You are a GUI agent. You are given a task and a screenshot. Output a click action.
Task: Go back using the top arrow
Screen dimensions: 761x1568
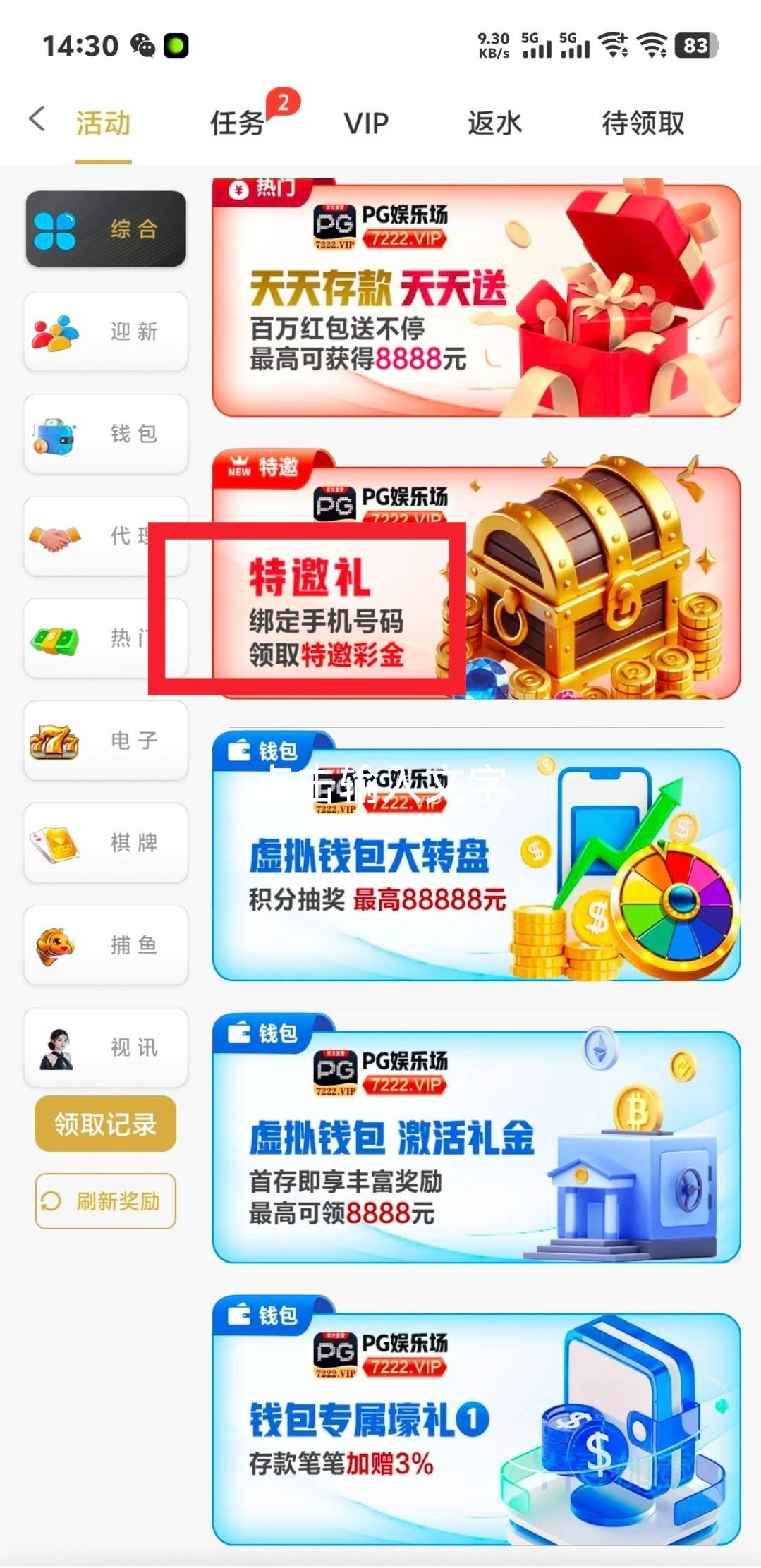[x=38, y=119]
